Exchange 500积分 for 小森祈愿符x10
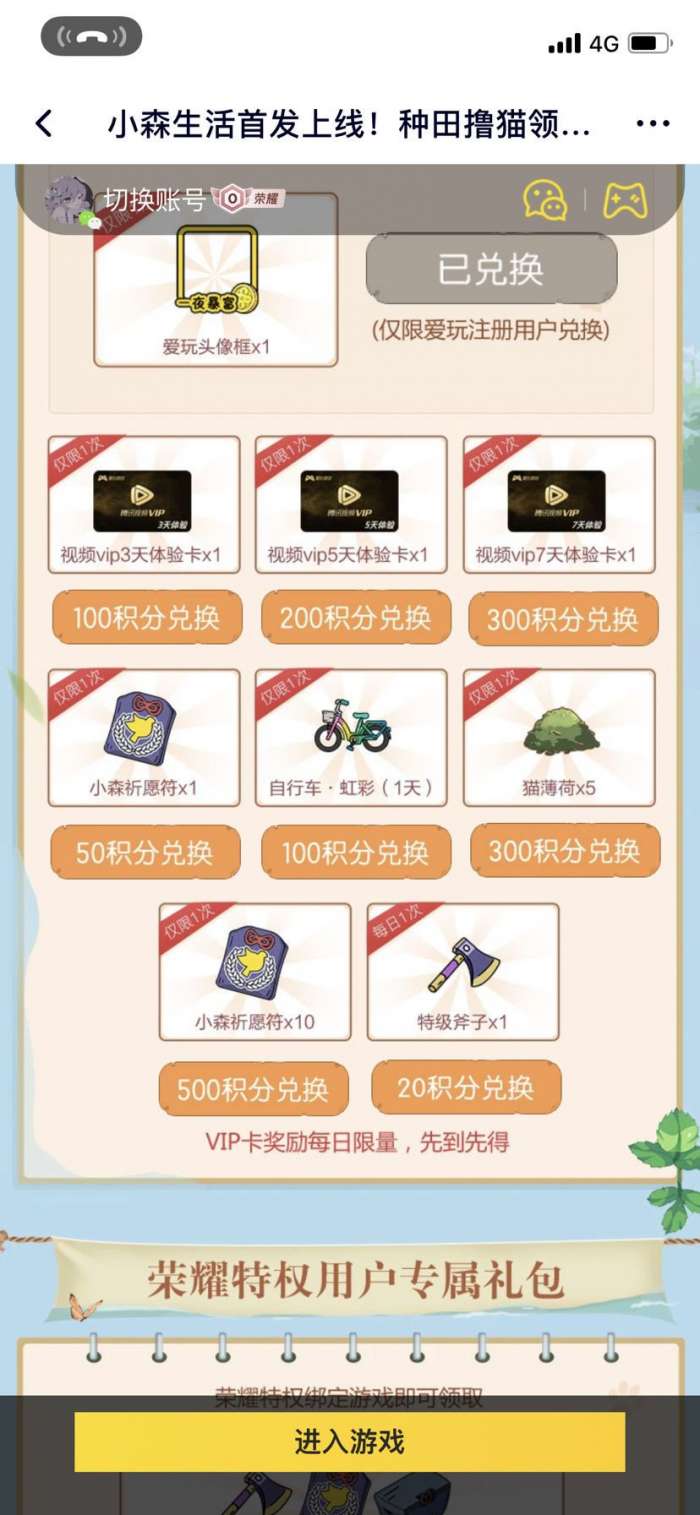Screen dimensions: 700x1515 (253, 1089)
